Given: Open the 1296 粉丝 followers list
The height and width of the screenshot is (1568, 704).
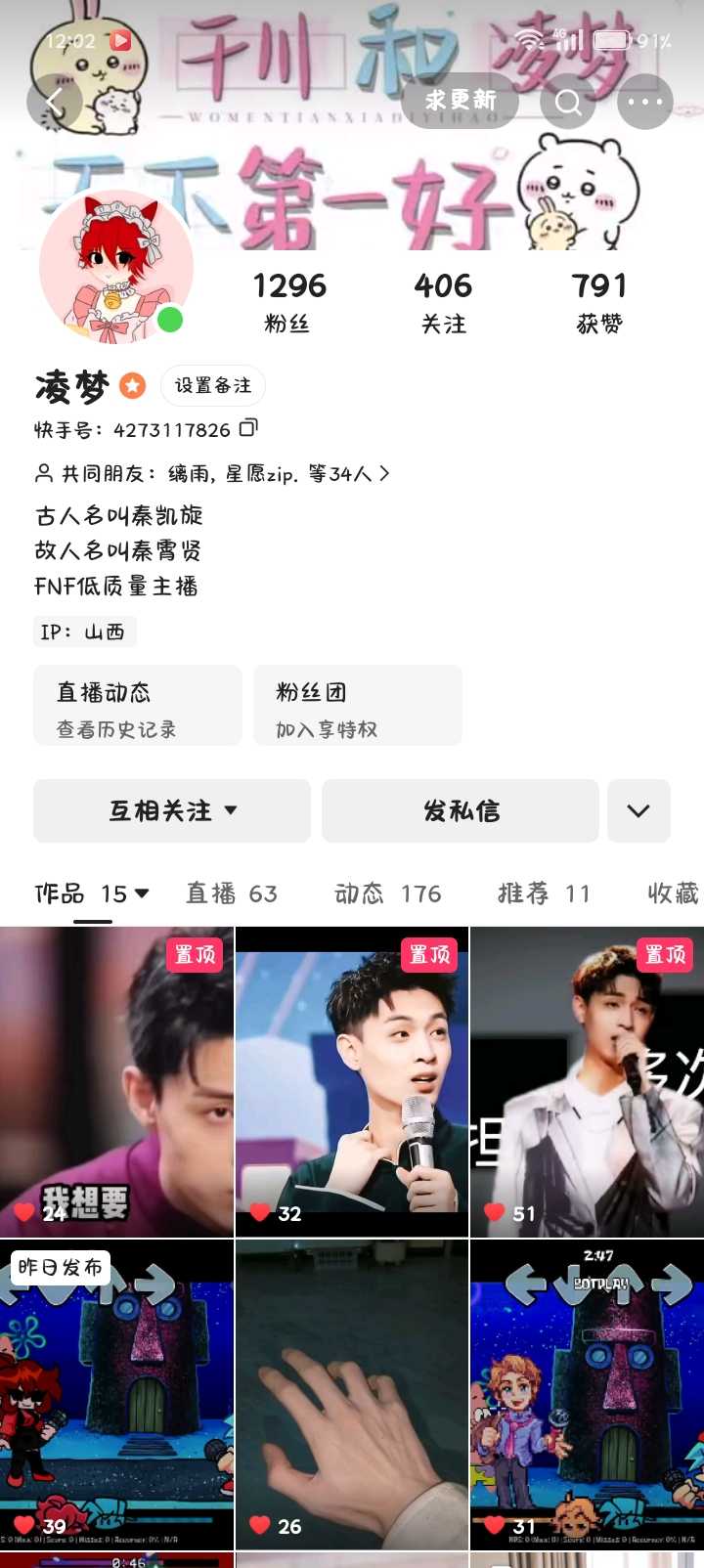Looking at the screenshot, I should pos(288,302).
